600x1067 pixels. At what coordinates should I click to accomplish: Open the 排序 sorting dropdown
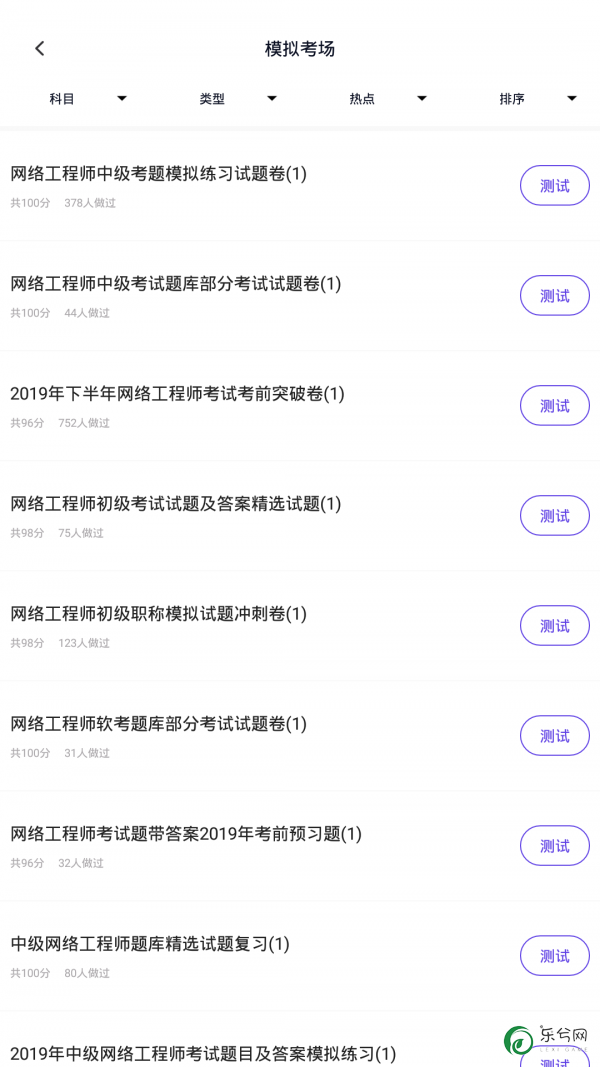pyautogui.click(x=537, y=99)
